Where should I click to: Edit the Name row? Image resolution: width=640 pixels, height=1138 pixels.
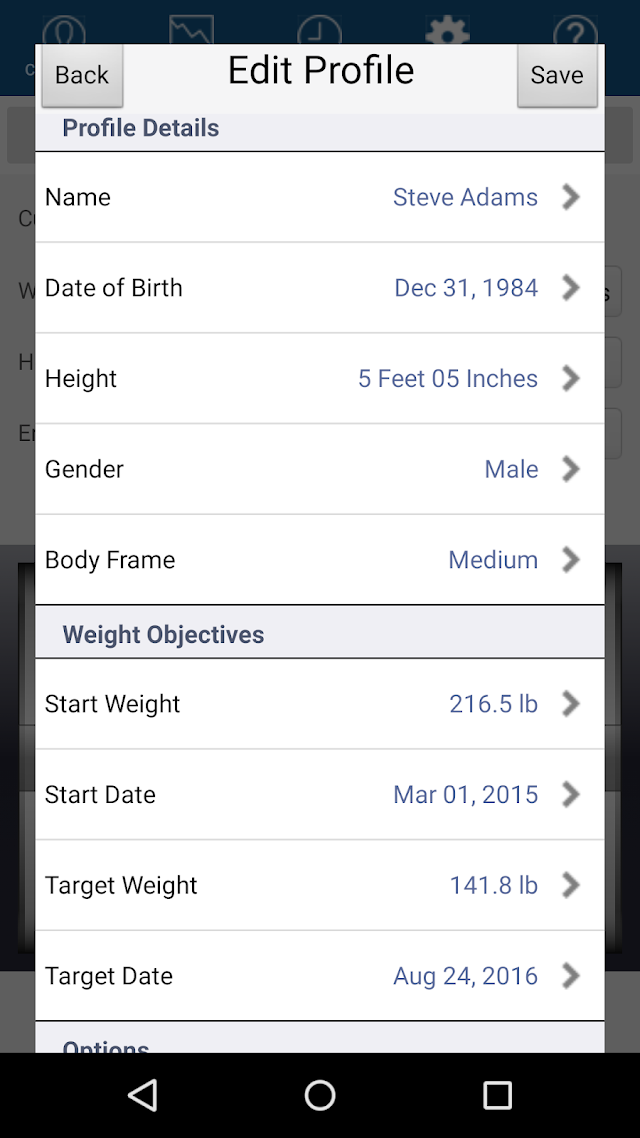(x=320, y=197)
